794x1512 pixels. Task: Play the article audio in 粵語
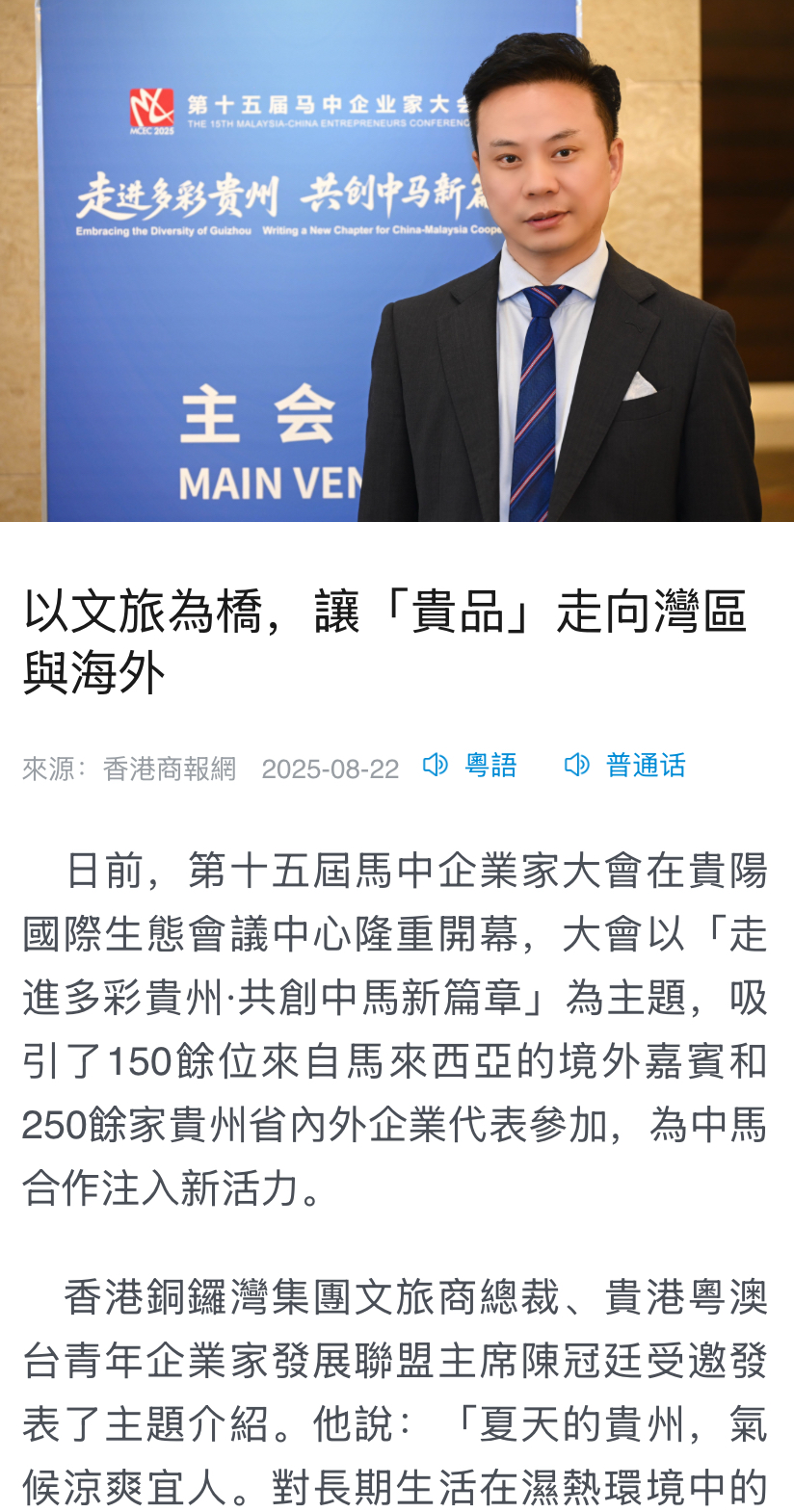[470, 766]
